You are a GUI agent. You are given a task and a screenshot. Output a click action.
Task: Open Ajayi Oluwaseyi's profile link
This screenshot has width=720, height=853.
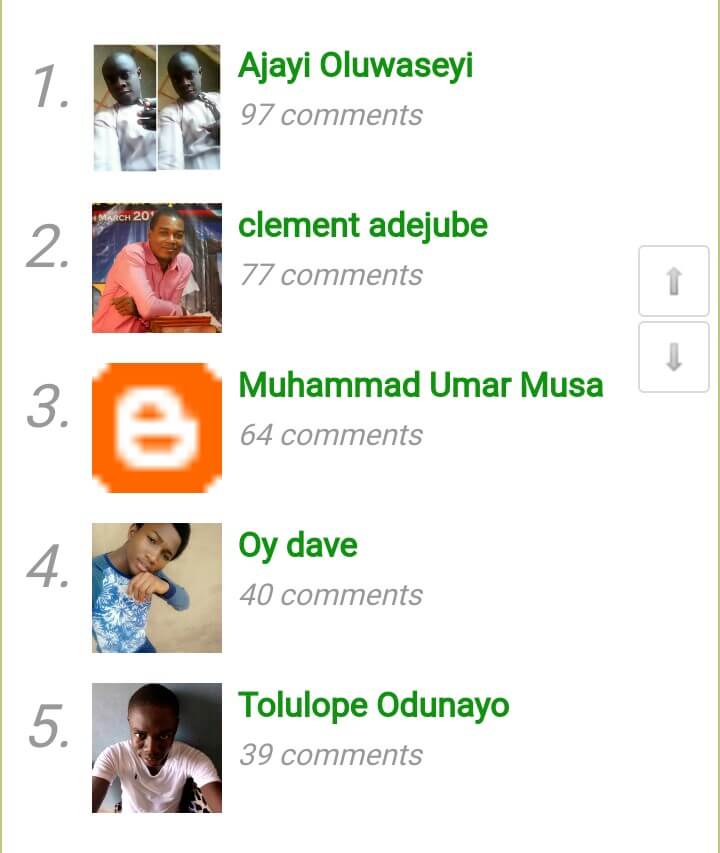[355, 66]
